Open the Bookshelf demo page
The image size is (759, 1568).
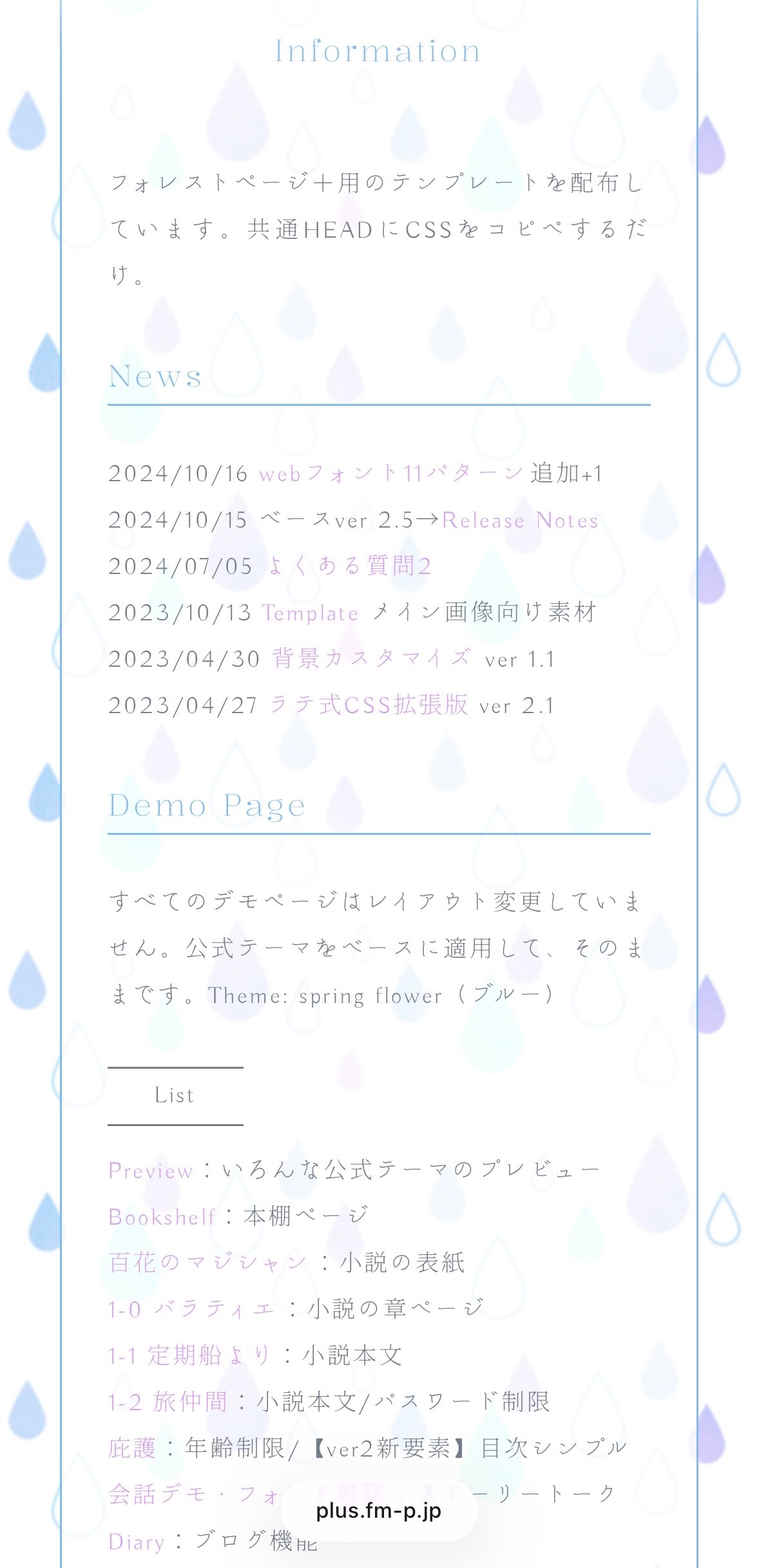tap(162, 1217)
